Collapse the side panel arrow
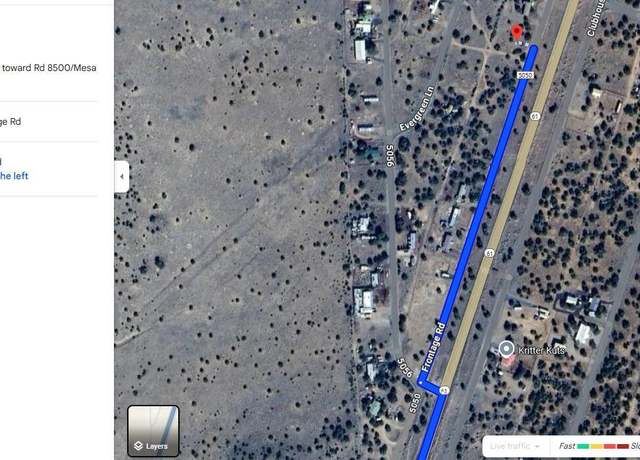 tap(121, 176)
